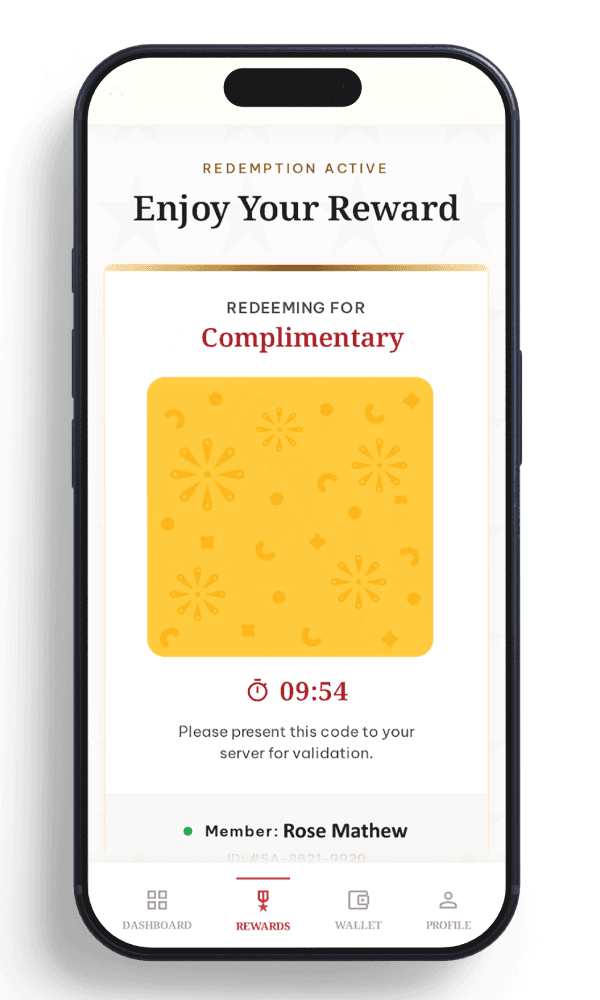The height and width of the screenshot is (1000, 600).
Task: Open the Wallet tab
Action: [x=358, y=910]
